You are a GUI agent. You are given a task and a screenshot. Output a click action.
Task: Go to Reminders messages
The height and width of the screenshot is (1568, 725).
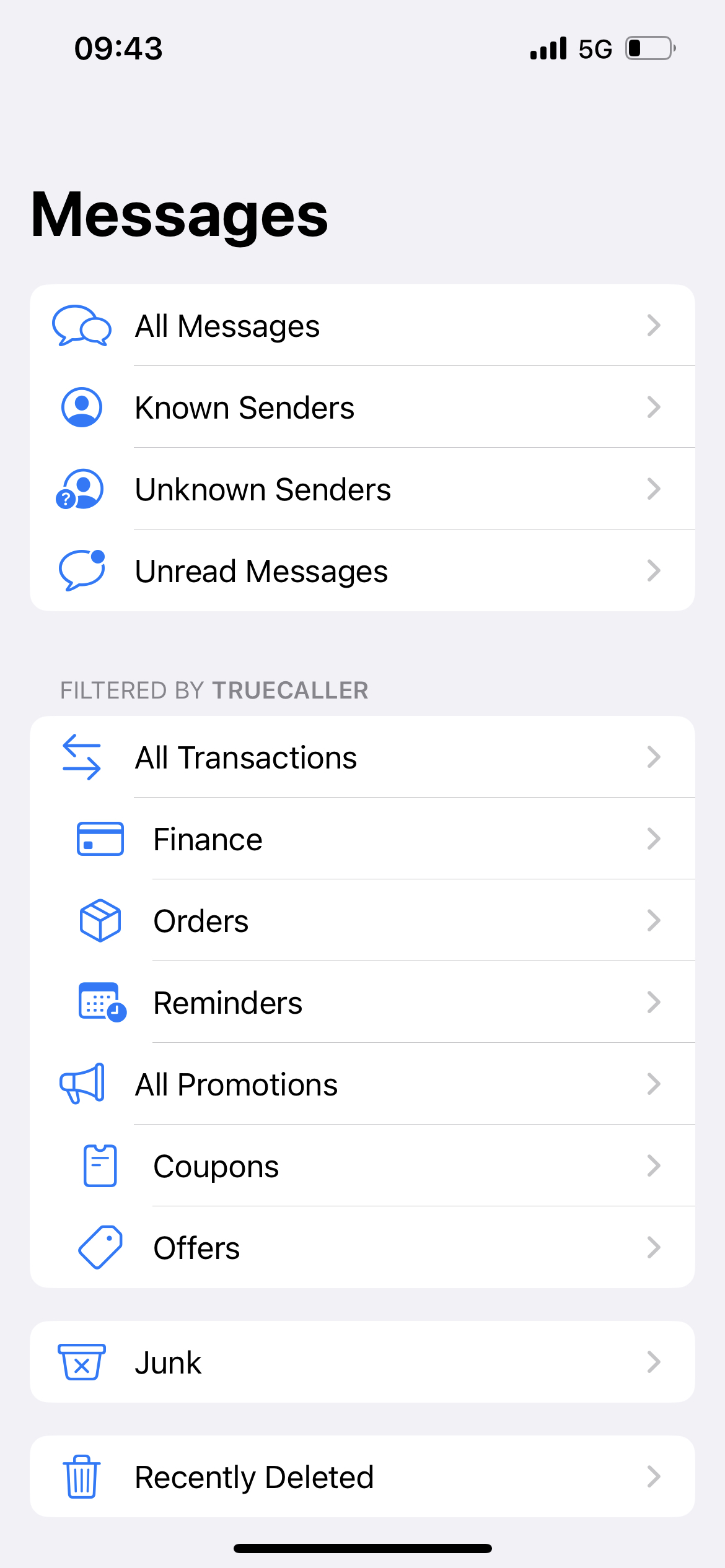point(362,1002)
